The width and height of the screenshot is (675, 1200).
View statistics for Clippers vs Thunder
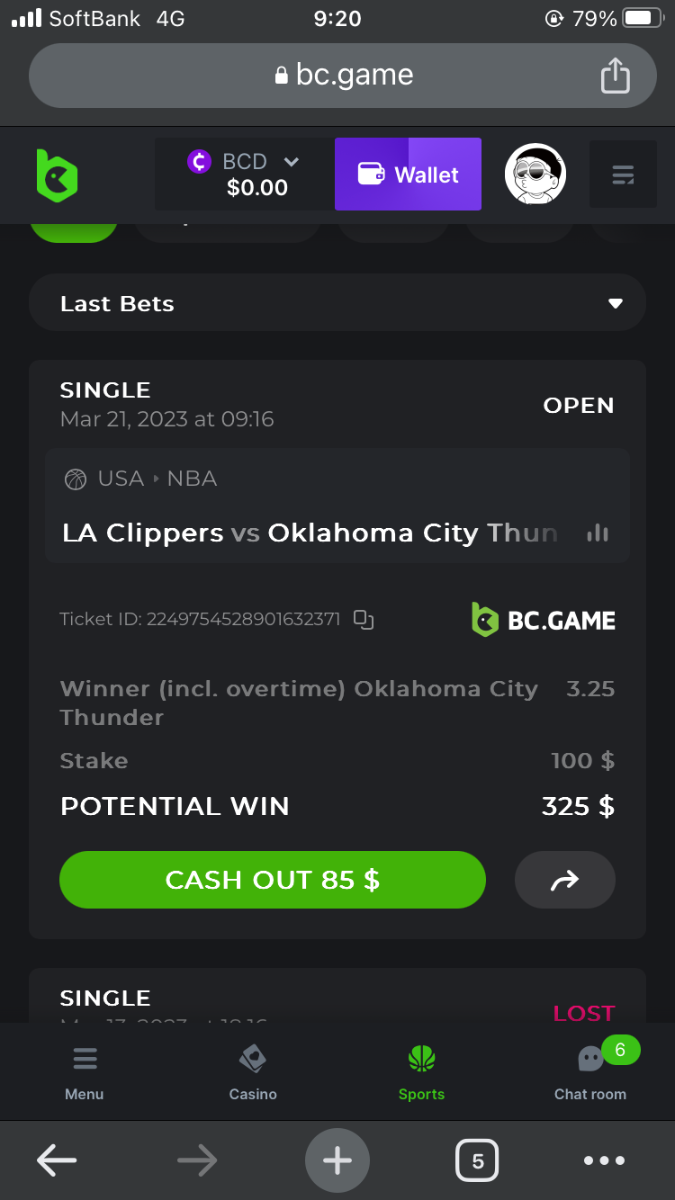(x=598, y=533)
